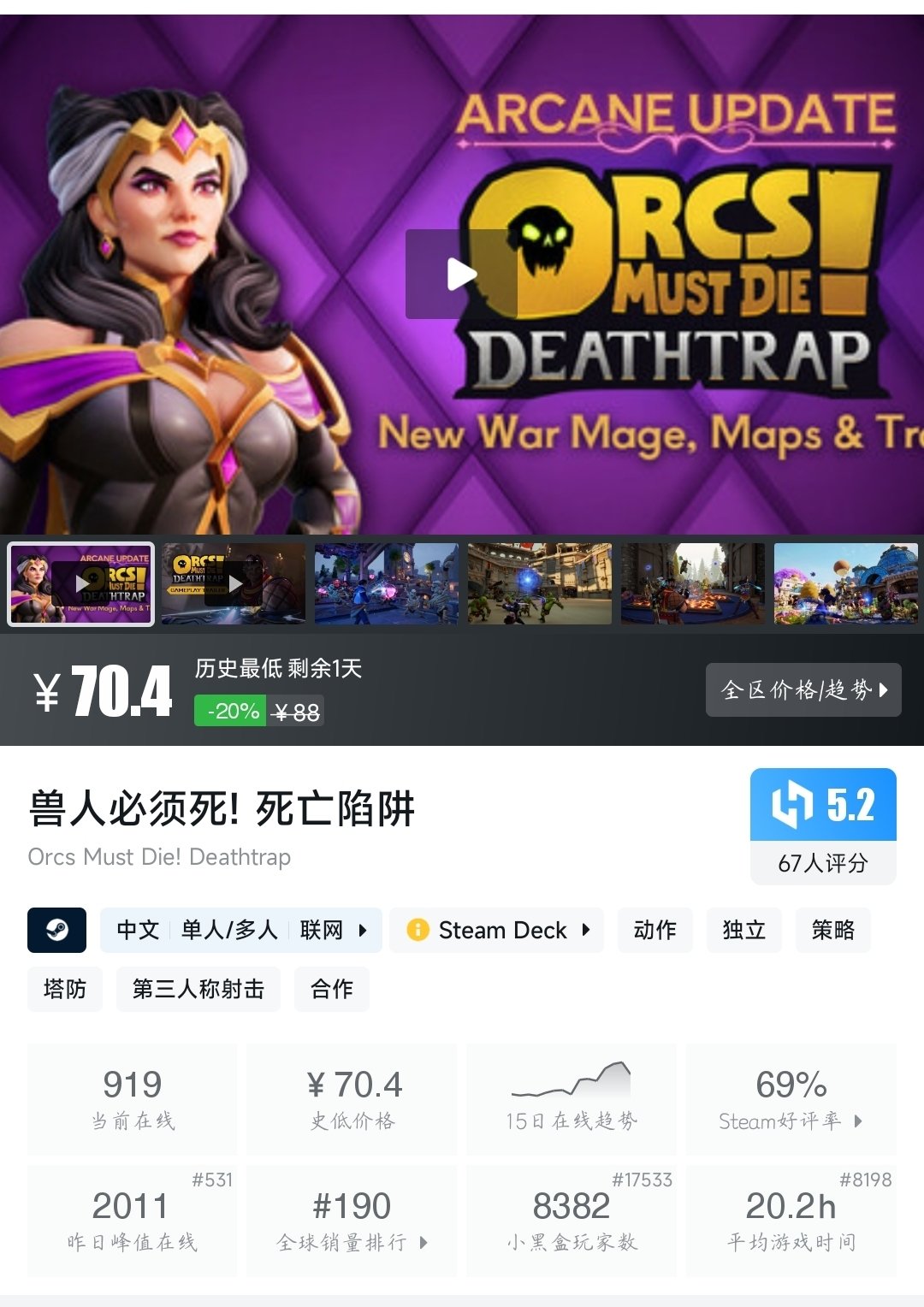Open Steam Deck compatibility details
924x1307 pixels.
[x=497, y=930]
